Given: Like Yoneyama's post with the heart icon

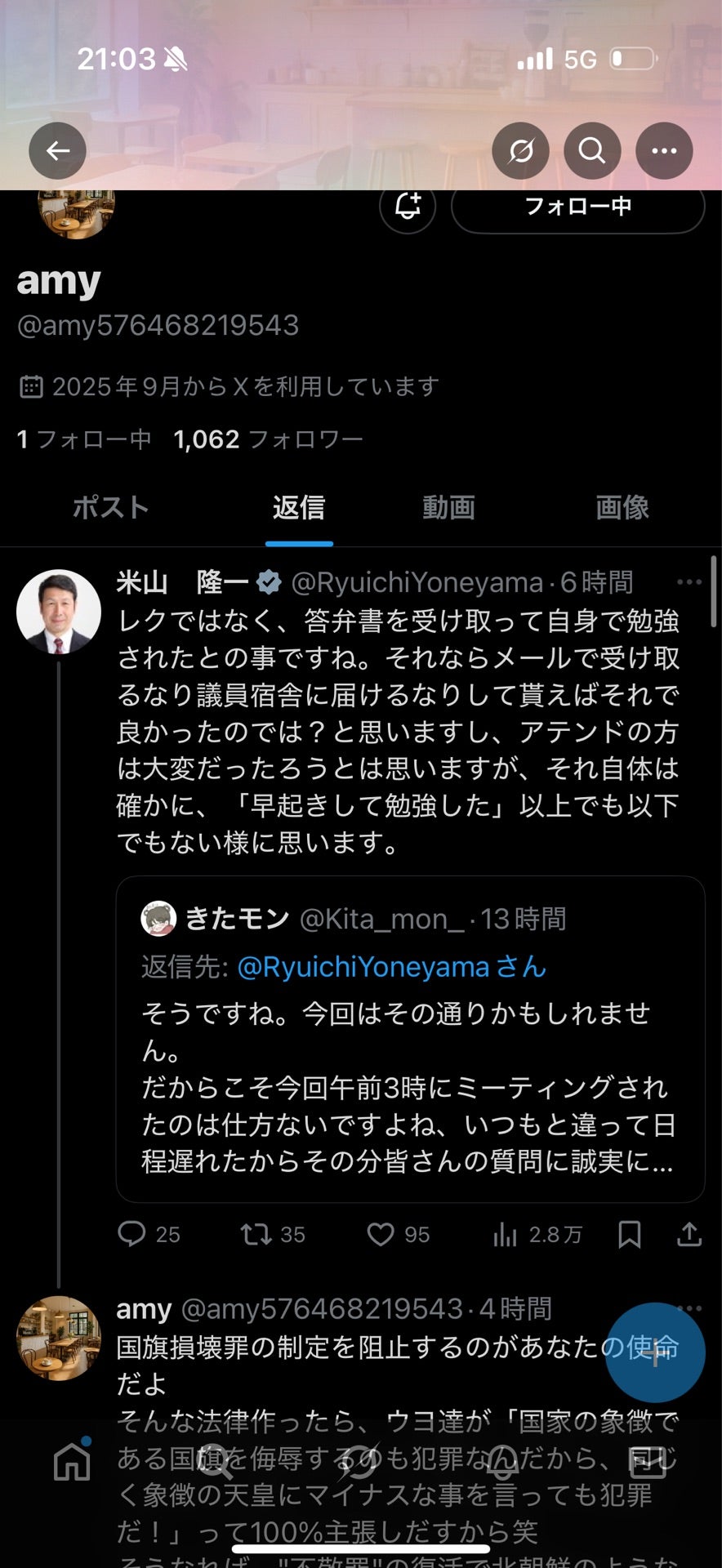Looking at the screenshot, I should pyautogui.click(x=380, y=1235).
